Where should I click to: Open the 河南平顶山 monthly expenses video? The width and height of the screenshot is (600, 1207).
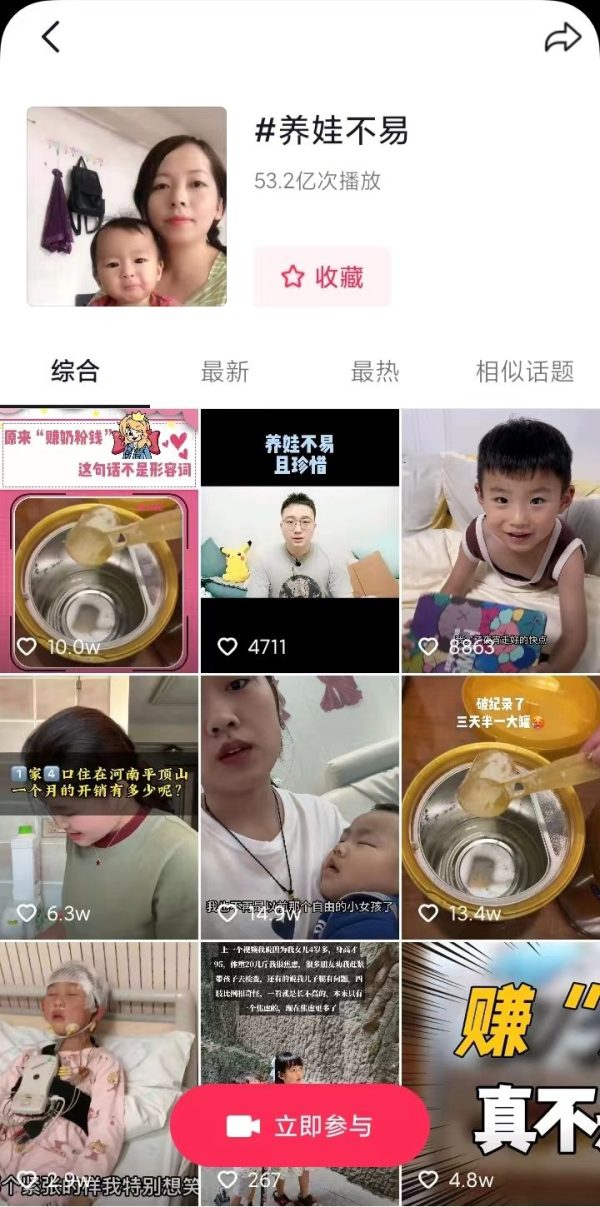(98, 806)
